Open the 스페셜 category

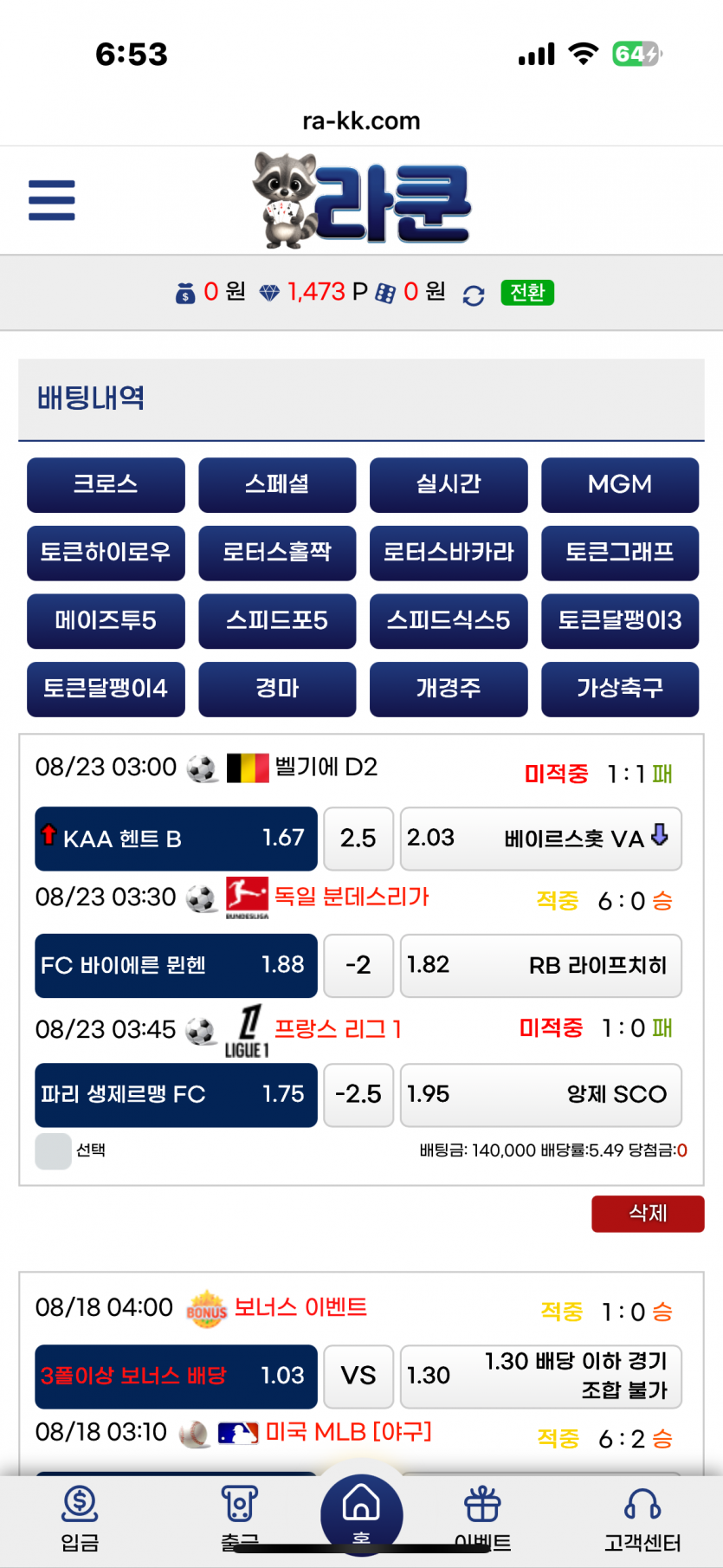277,484
